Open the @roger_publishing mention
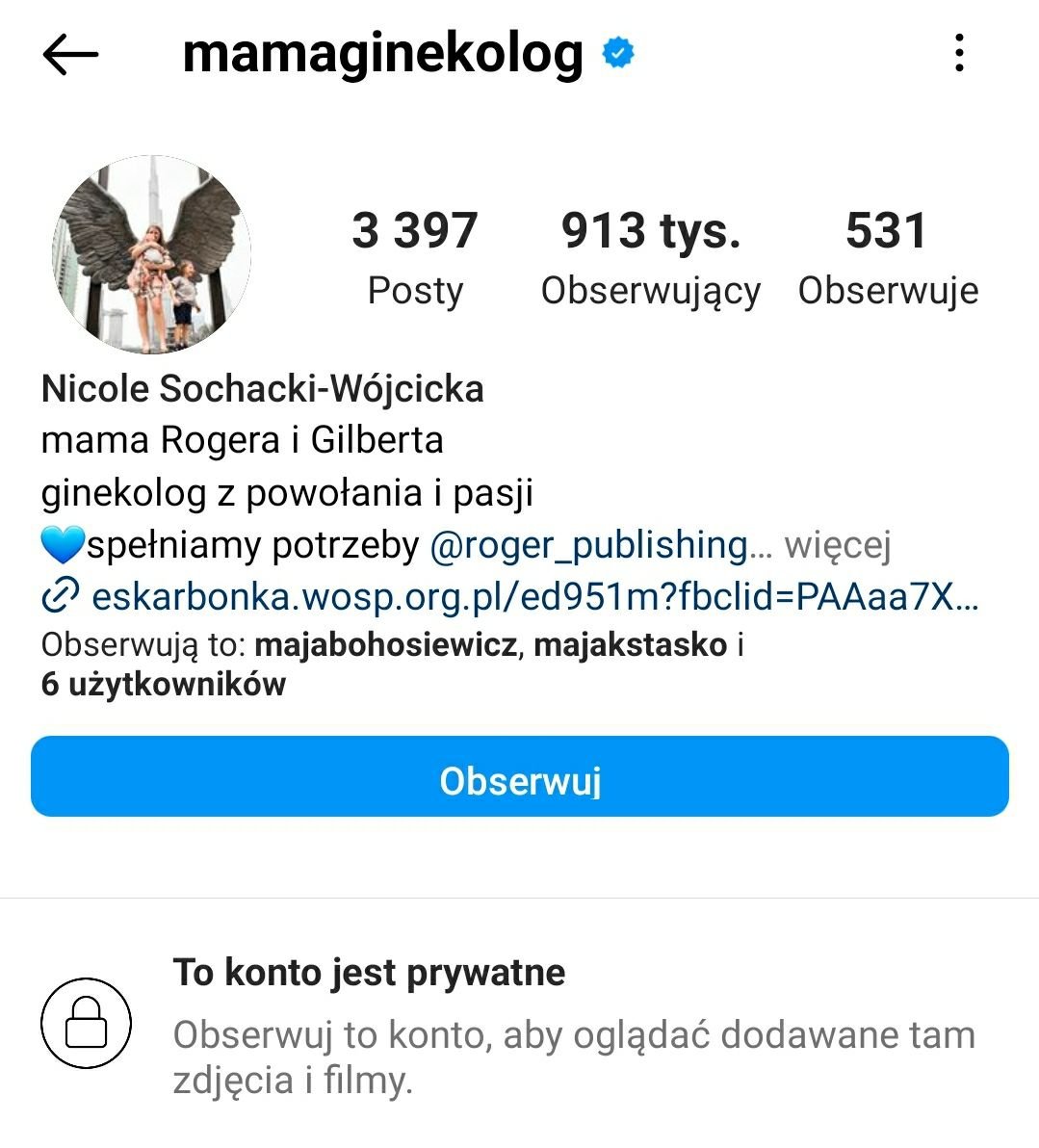This screenshot has width=1039, height=1148. point(588,545)
